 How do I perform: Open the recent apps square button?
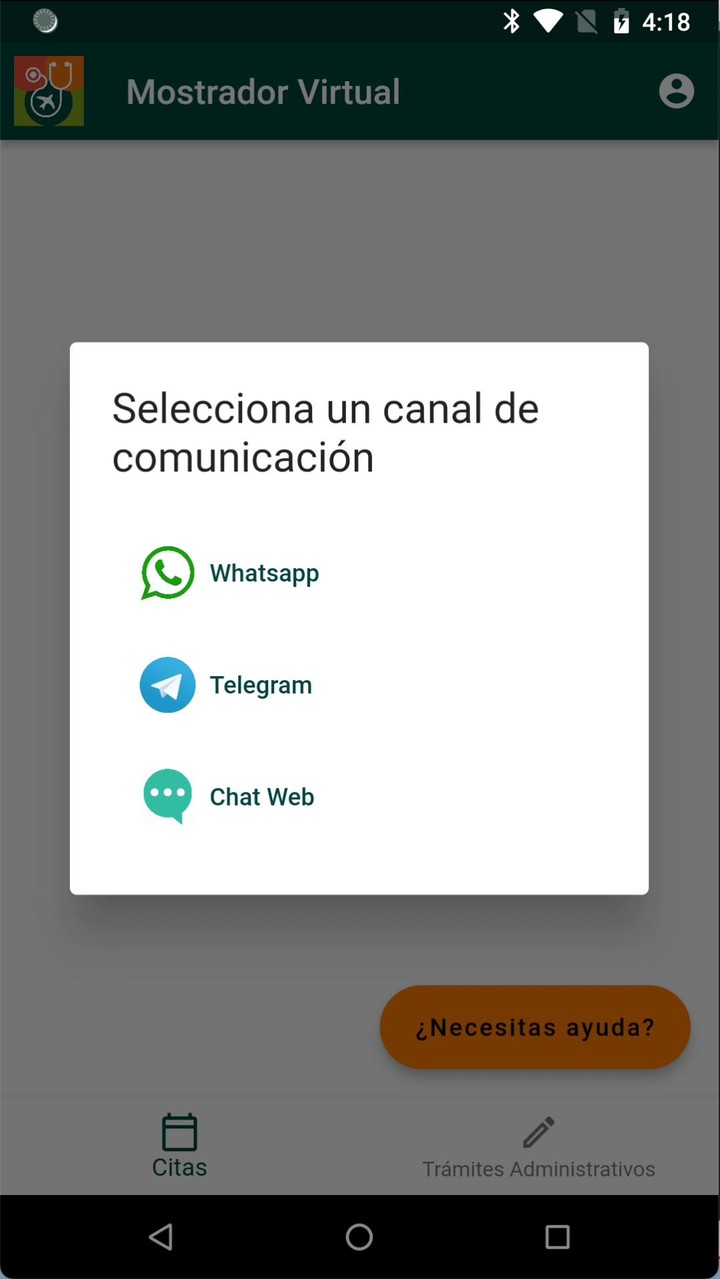(557, 1236)
